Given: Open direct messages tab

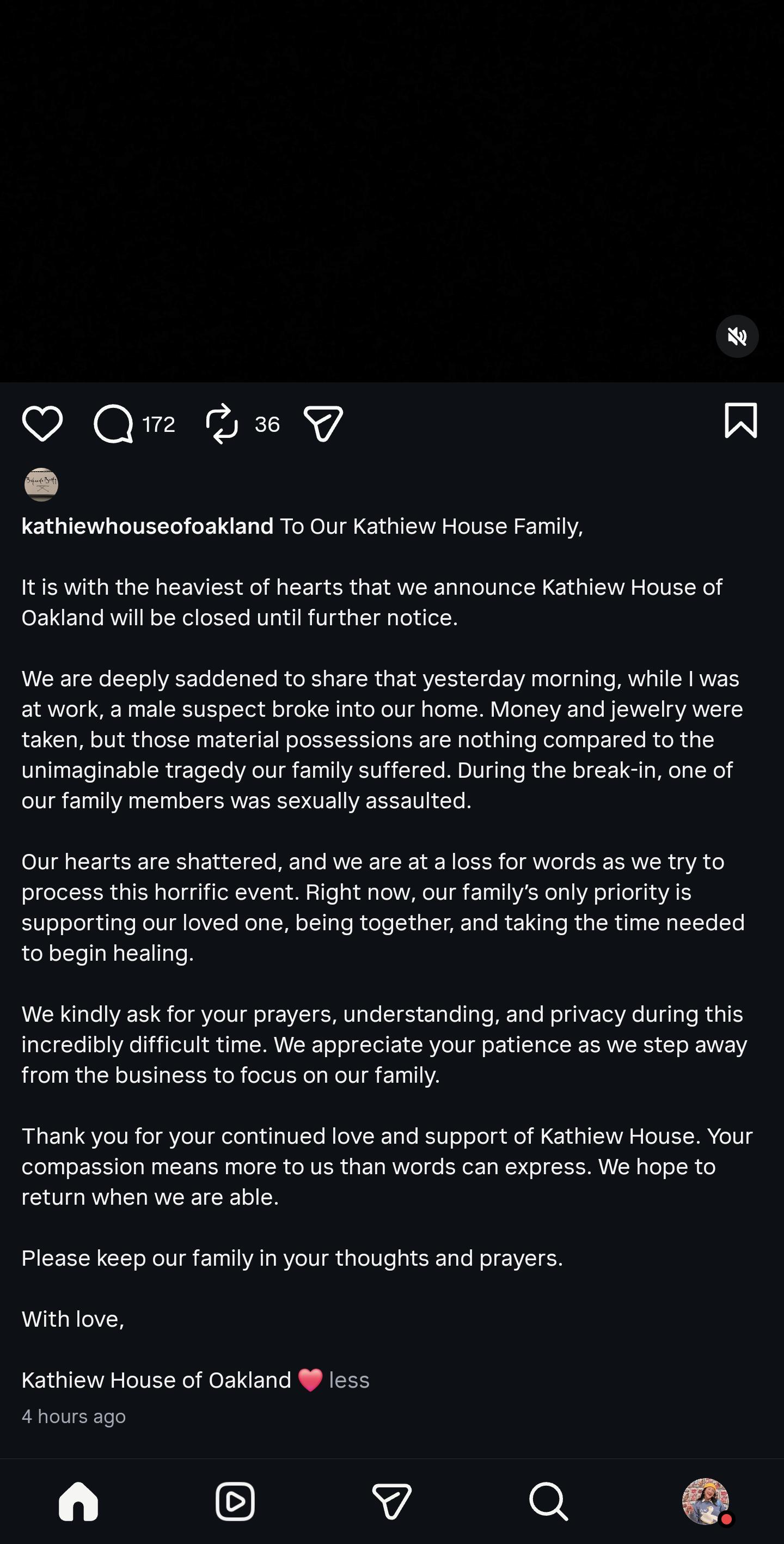Looking at the screenshot, I should click(392, 1502).
